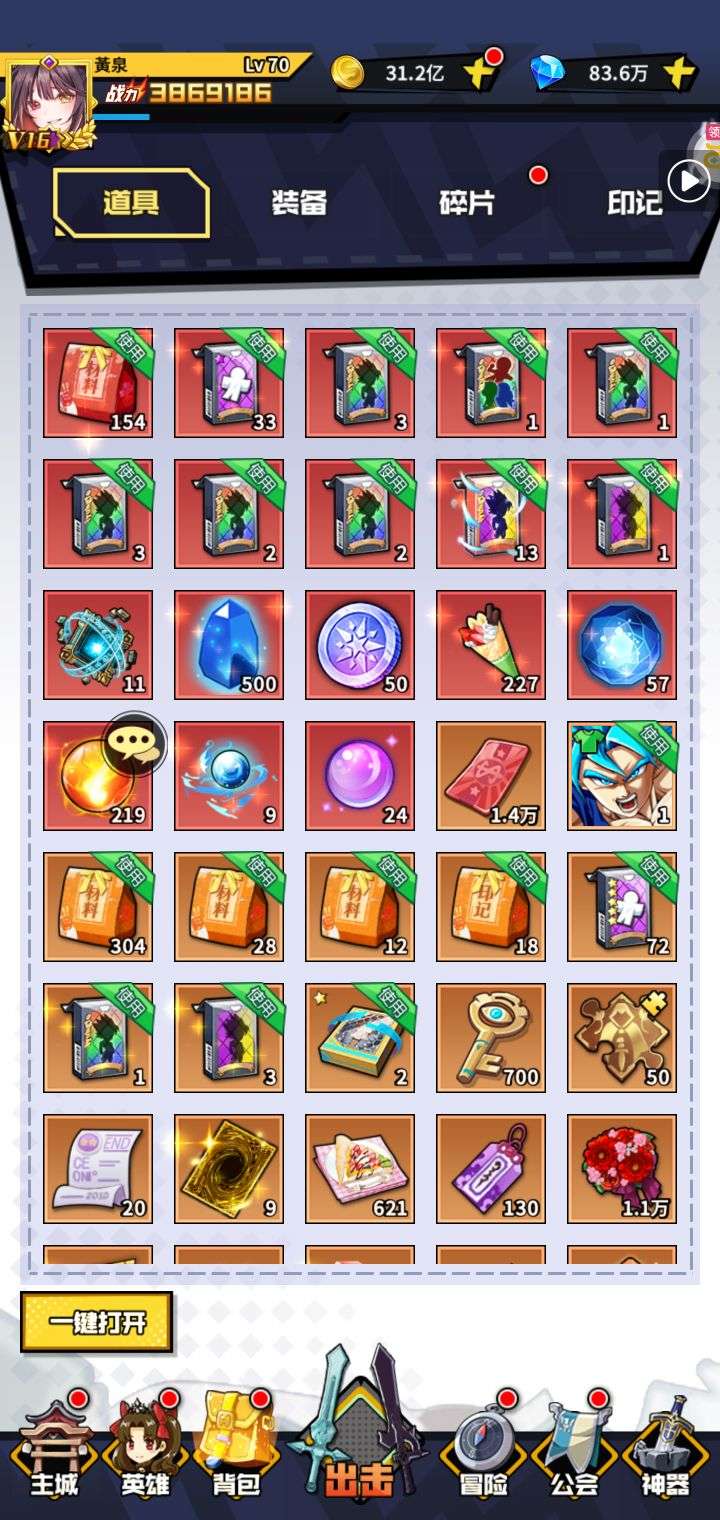720x1520 pixels.
Task: Open the 碎片 tab
Action: pyautogui.click(x=467, y=203)
